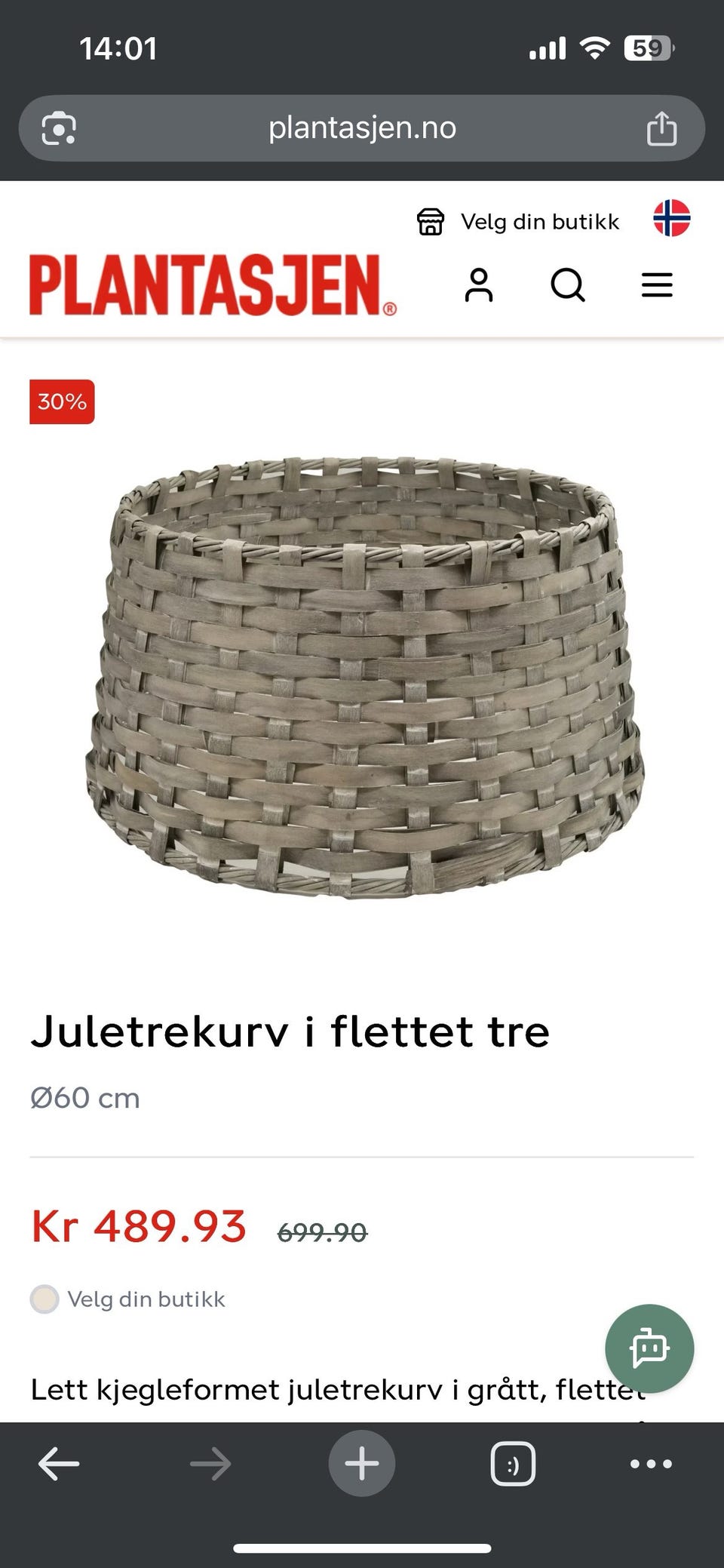The height and width of the screenshot is (1568, 724).
Task: Click the Velg din butikk header link
Action: coord(539,221)
